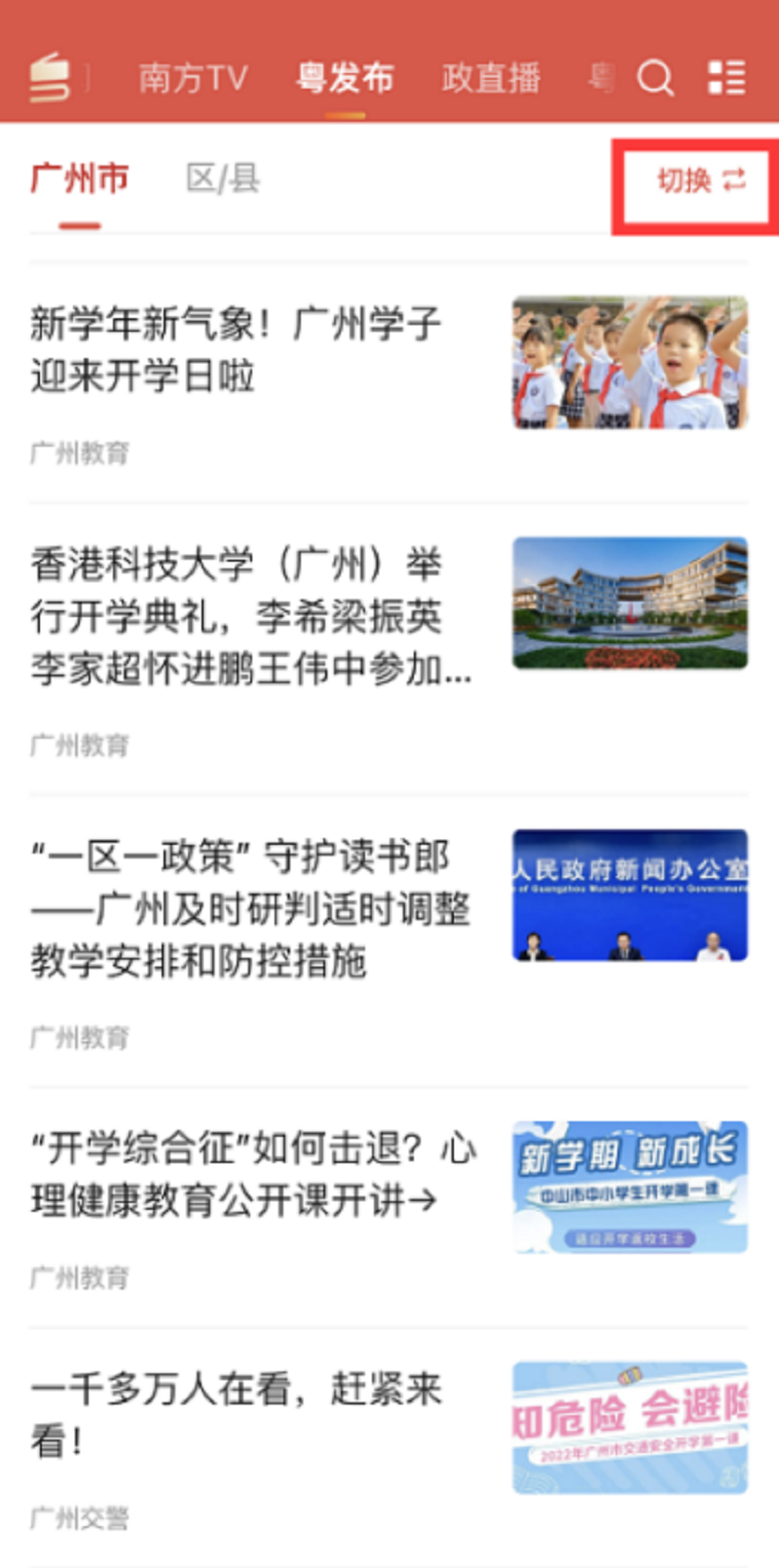
Task: Tap the 切换 switch city button
Action: (701, 181)
